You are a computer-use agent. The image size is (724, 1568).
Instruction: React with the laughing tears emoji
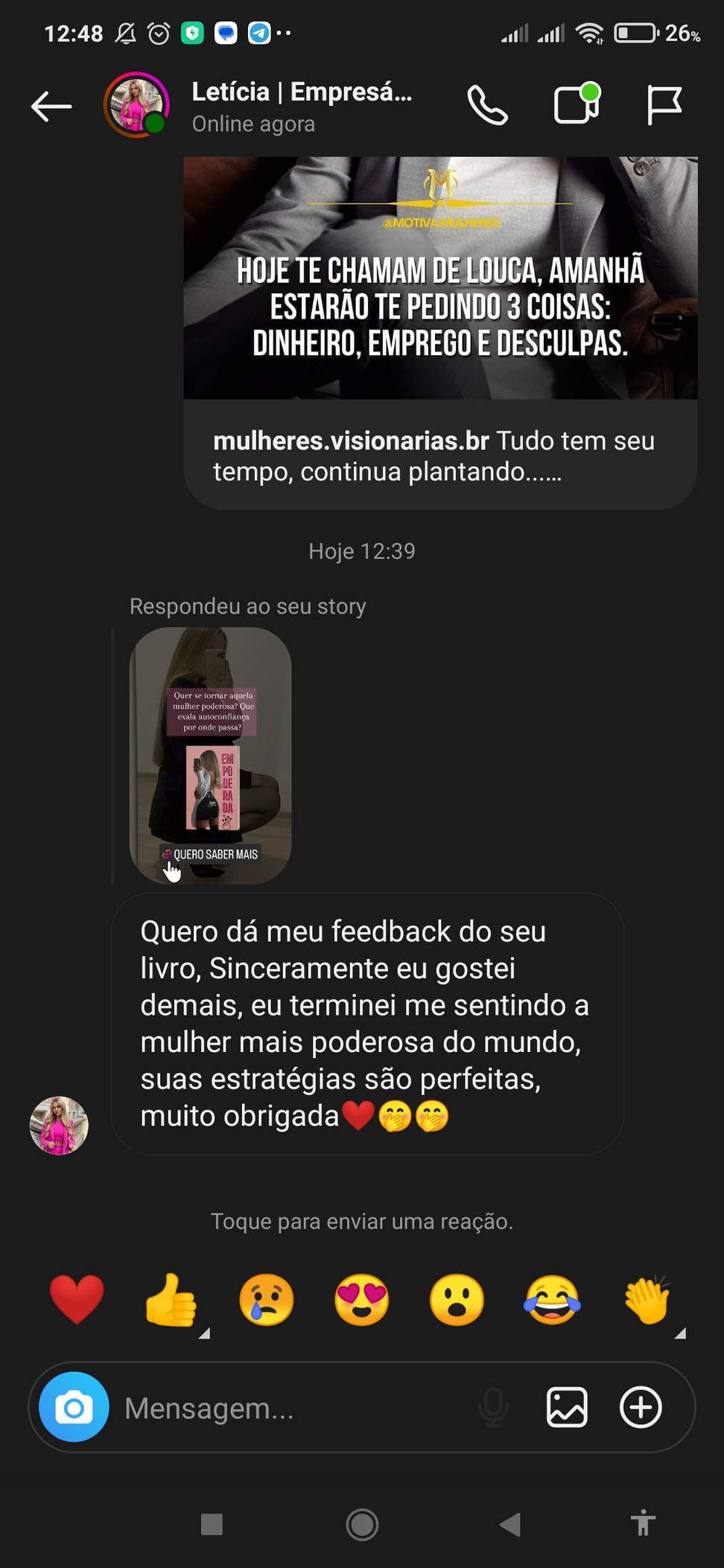click(552, 1300)
